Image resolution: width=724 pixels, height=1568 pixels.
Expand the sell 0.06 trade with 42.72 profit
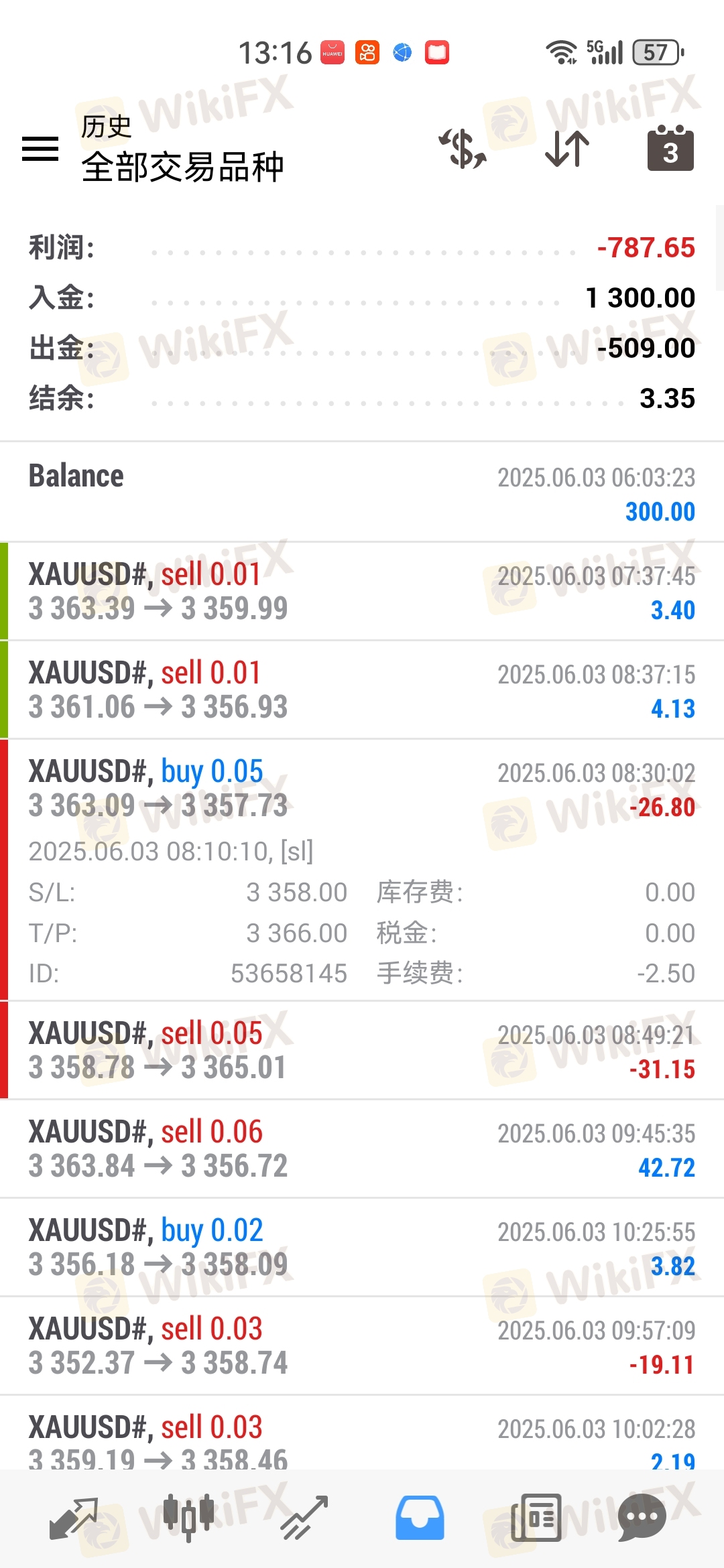click(x=362, y=1149)
